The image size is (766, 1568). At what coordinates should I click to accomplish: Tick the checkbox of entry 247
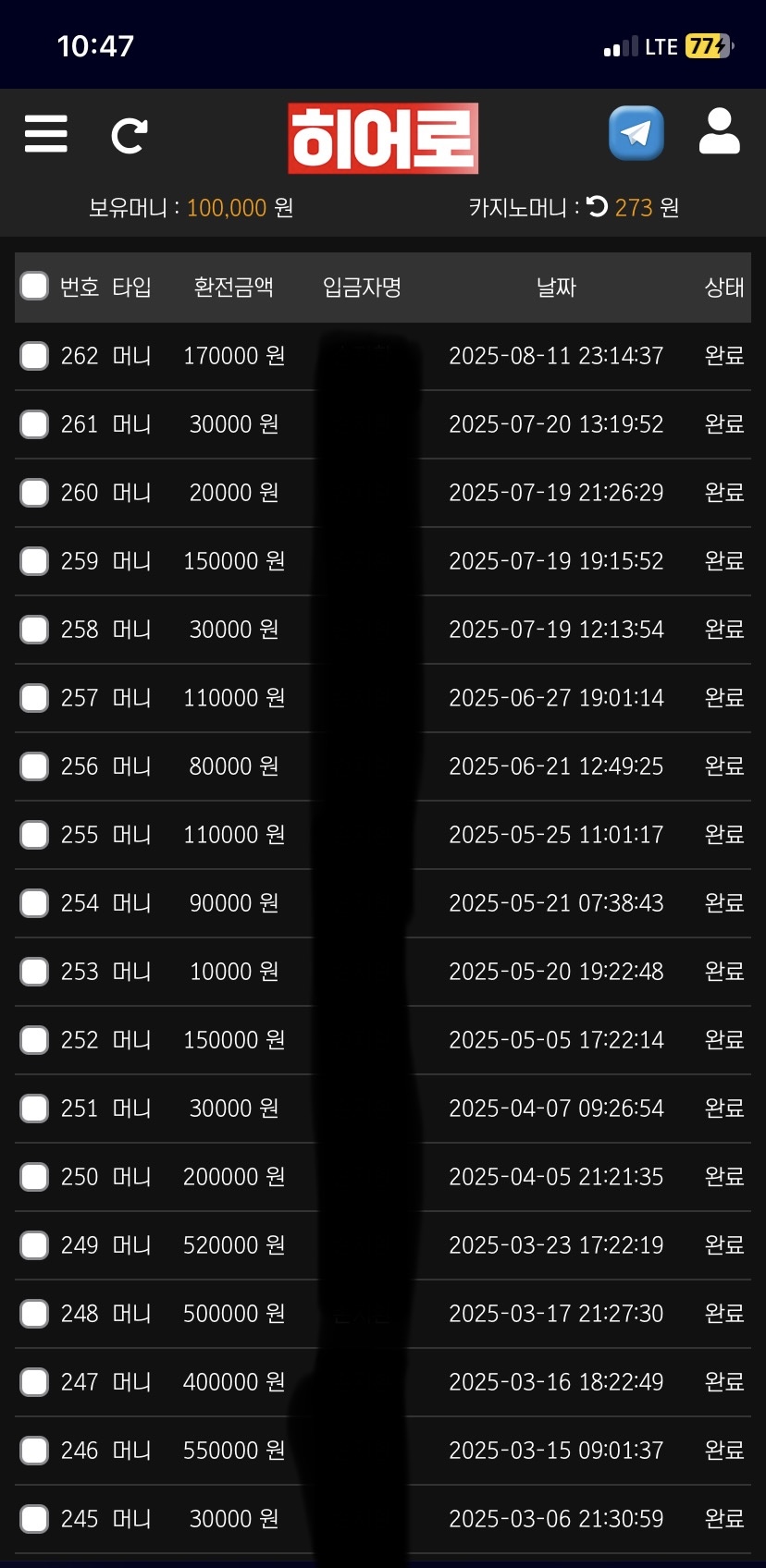tap(34, 1382)
